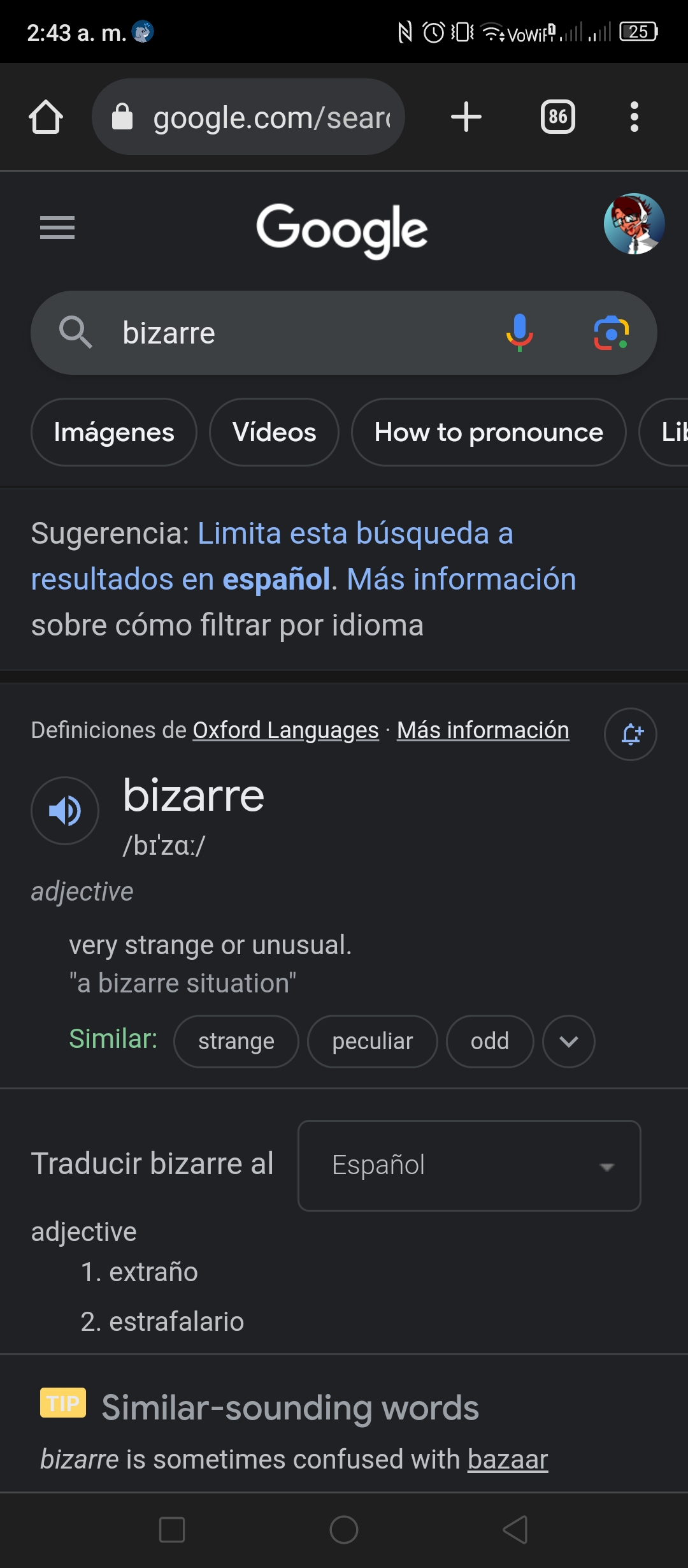Tap the synonym chip peculiar
This screenshot has height=1568, width=688.
pos(373,1042)
